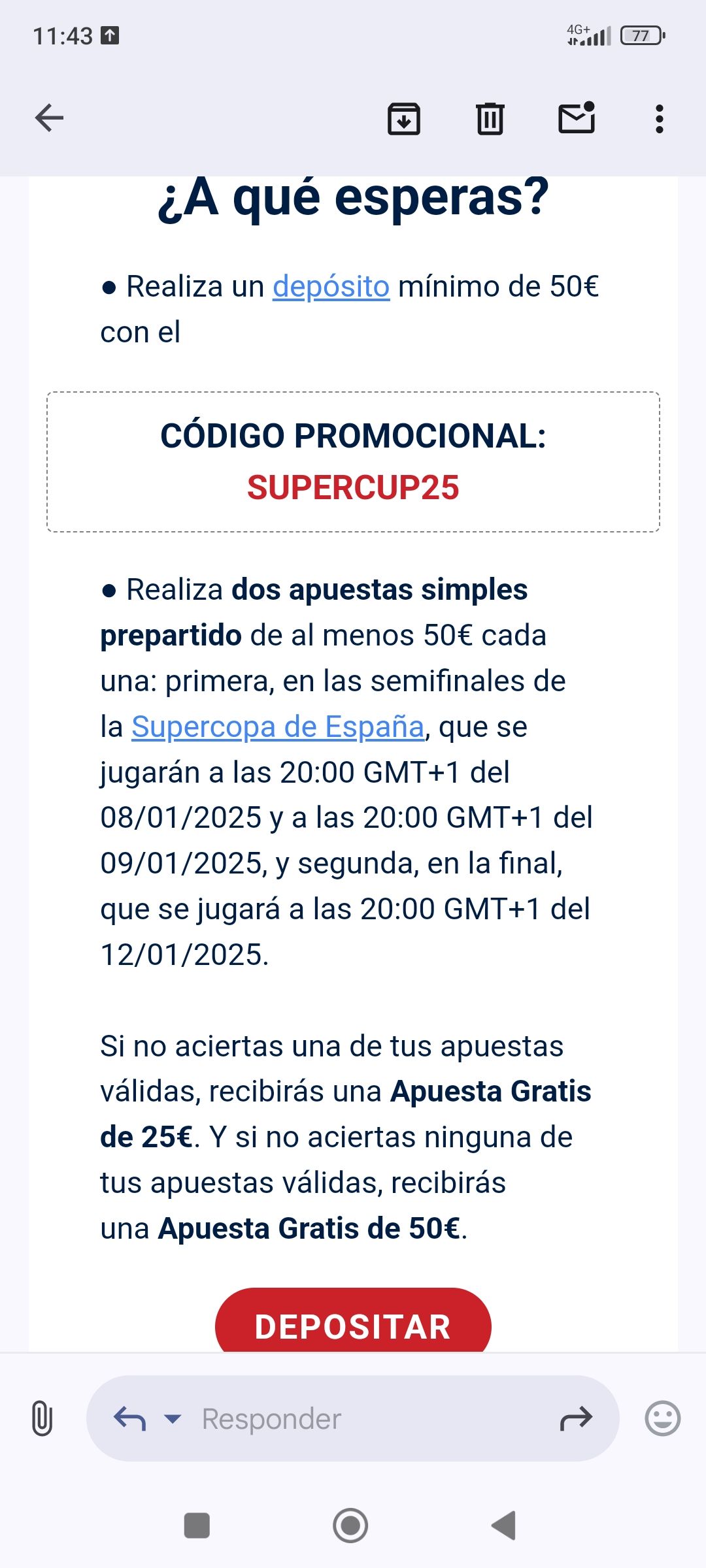Screen dimensions: 706x1568
Task: Mark email as unread
Action: tap(577, 118)
